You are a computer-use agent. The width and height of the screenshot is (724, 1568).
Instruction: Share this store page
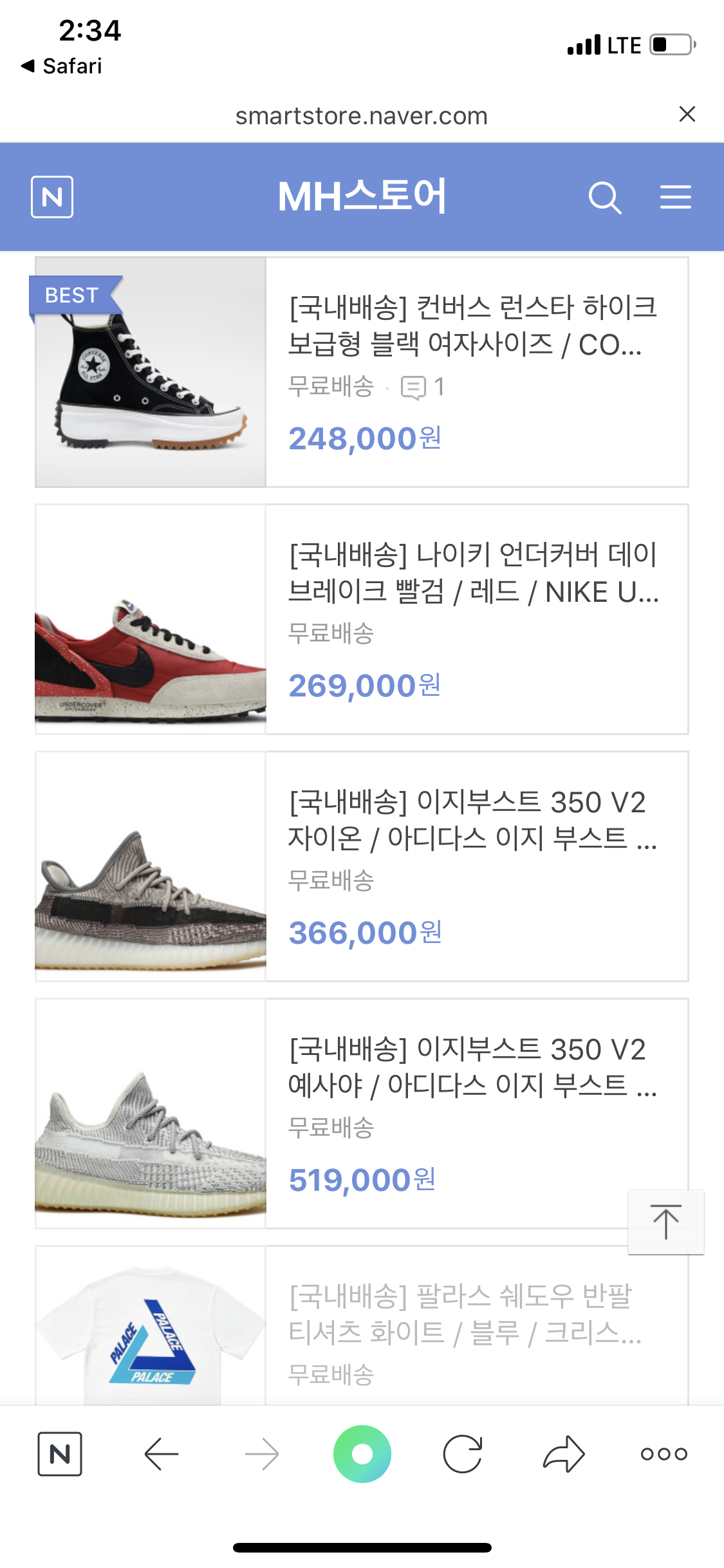pyautogui.click(x=564, y=1453)
